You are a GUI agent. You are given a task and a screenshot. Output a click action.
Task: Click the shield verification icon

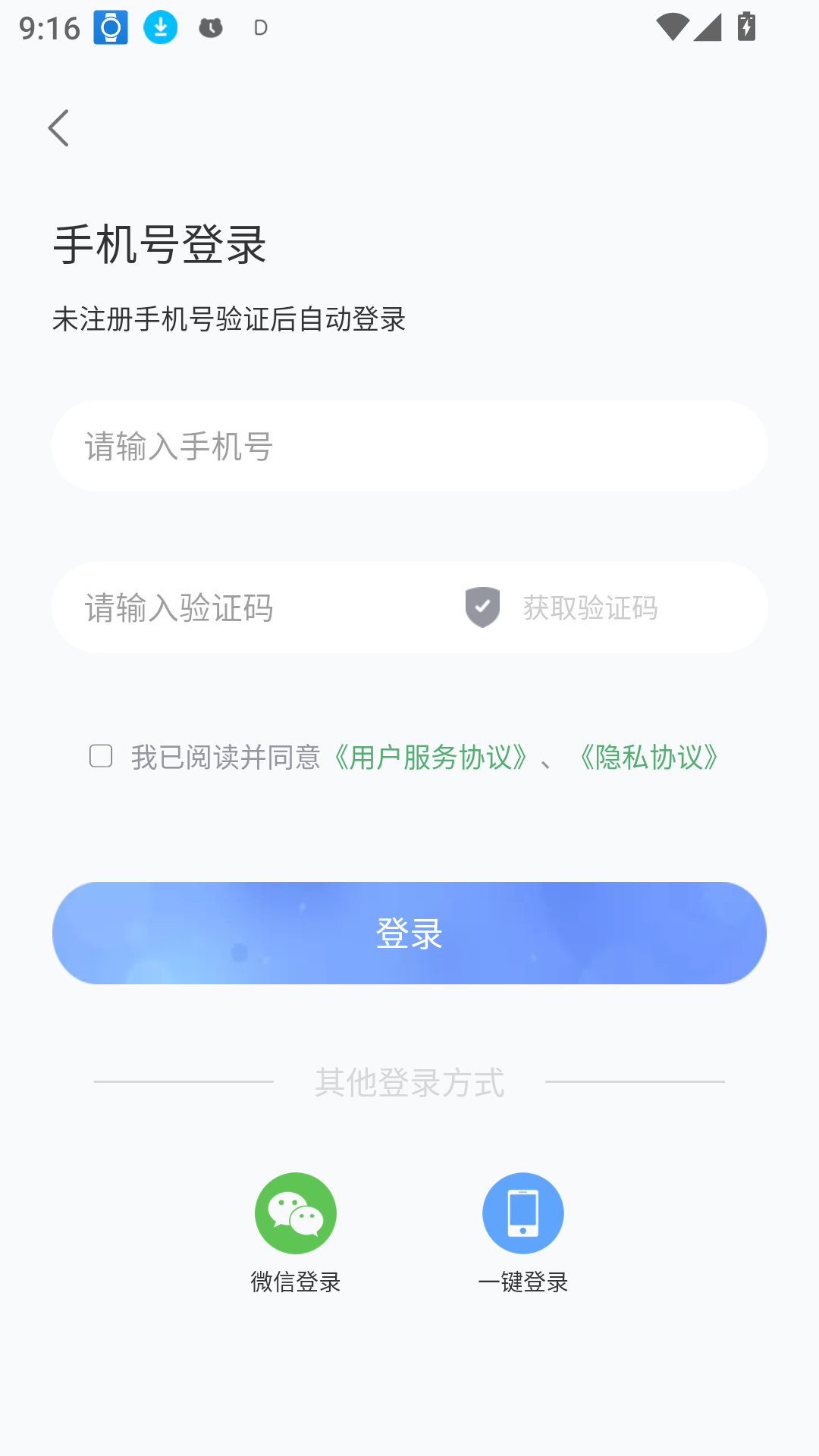tap(482, 607)
